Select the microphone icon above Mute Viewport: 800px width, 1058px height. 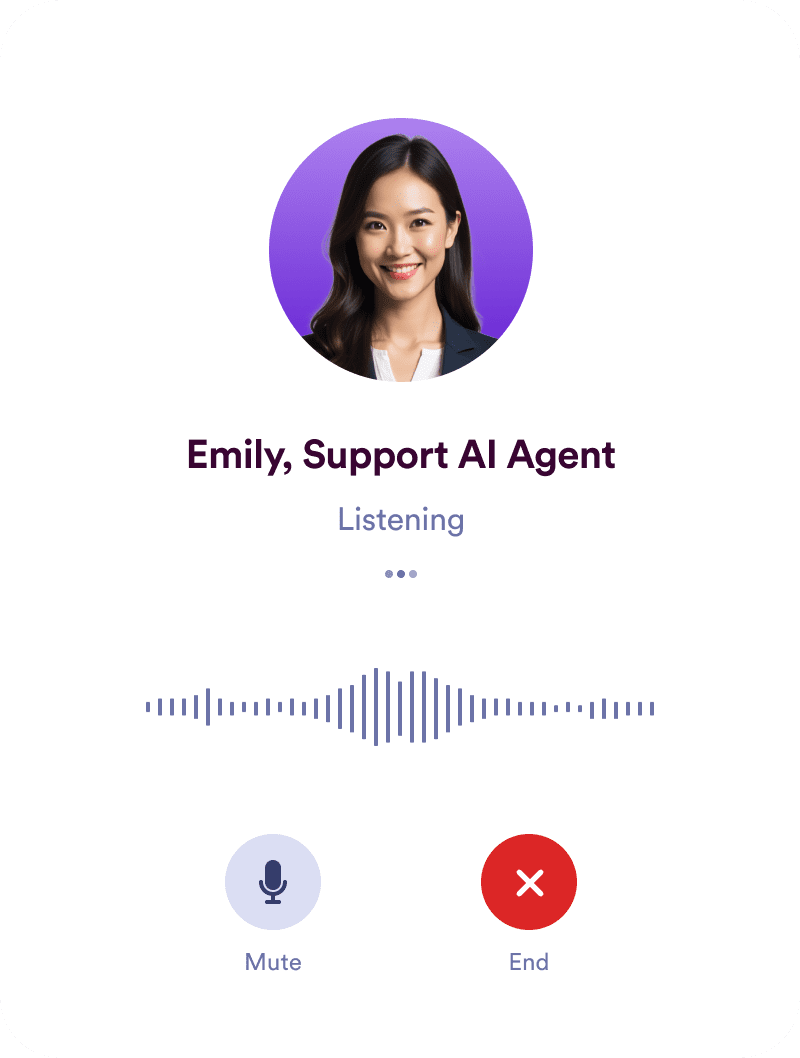[272, 883]
